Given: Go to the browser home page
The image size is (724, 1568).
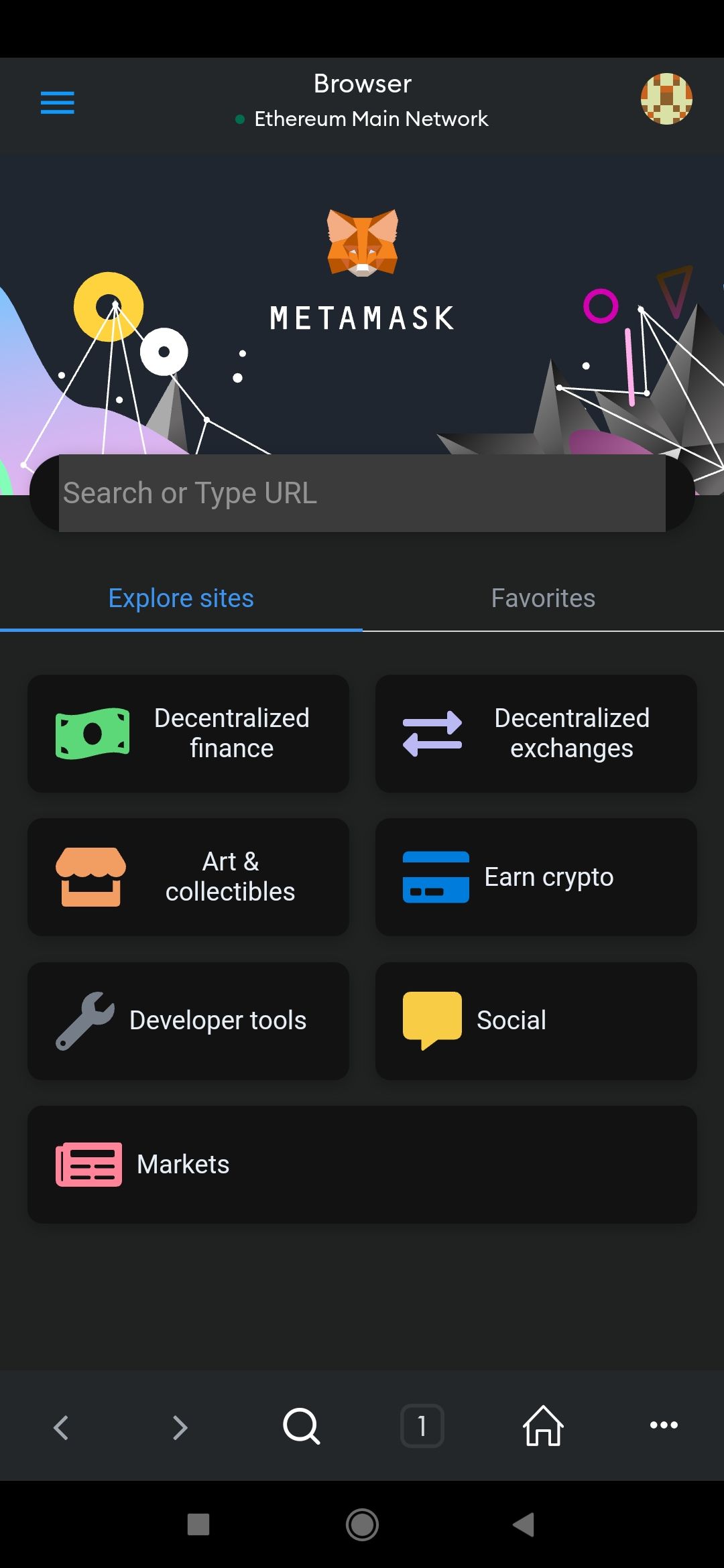Looking at the screenshot, I should [x=543, y=1426].
